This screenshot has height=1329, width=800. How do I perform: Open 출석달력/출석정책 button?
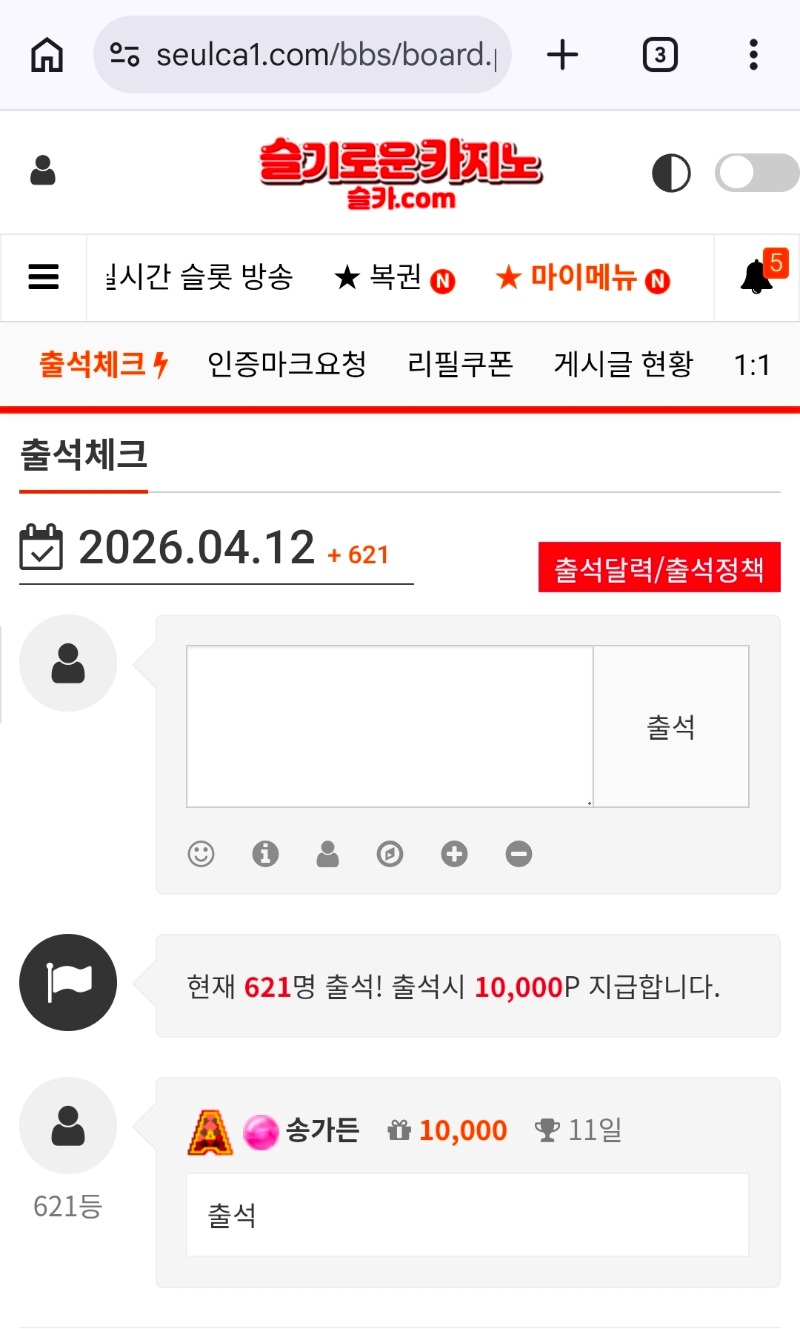click(659, 568)
